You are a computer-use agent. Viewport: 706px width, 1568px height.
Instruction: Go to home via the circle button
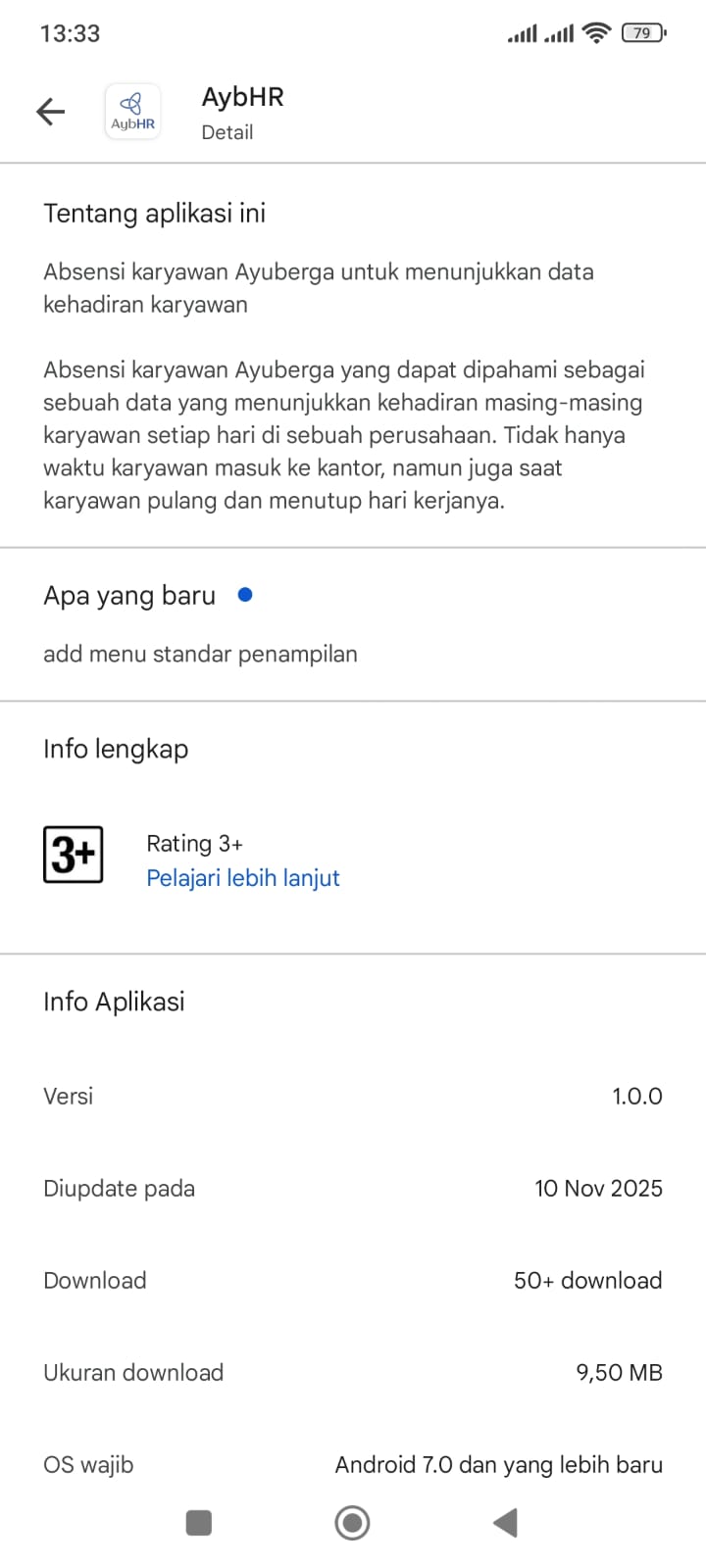pyautogui.click(x=352, y=1522)
